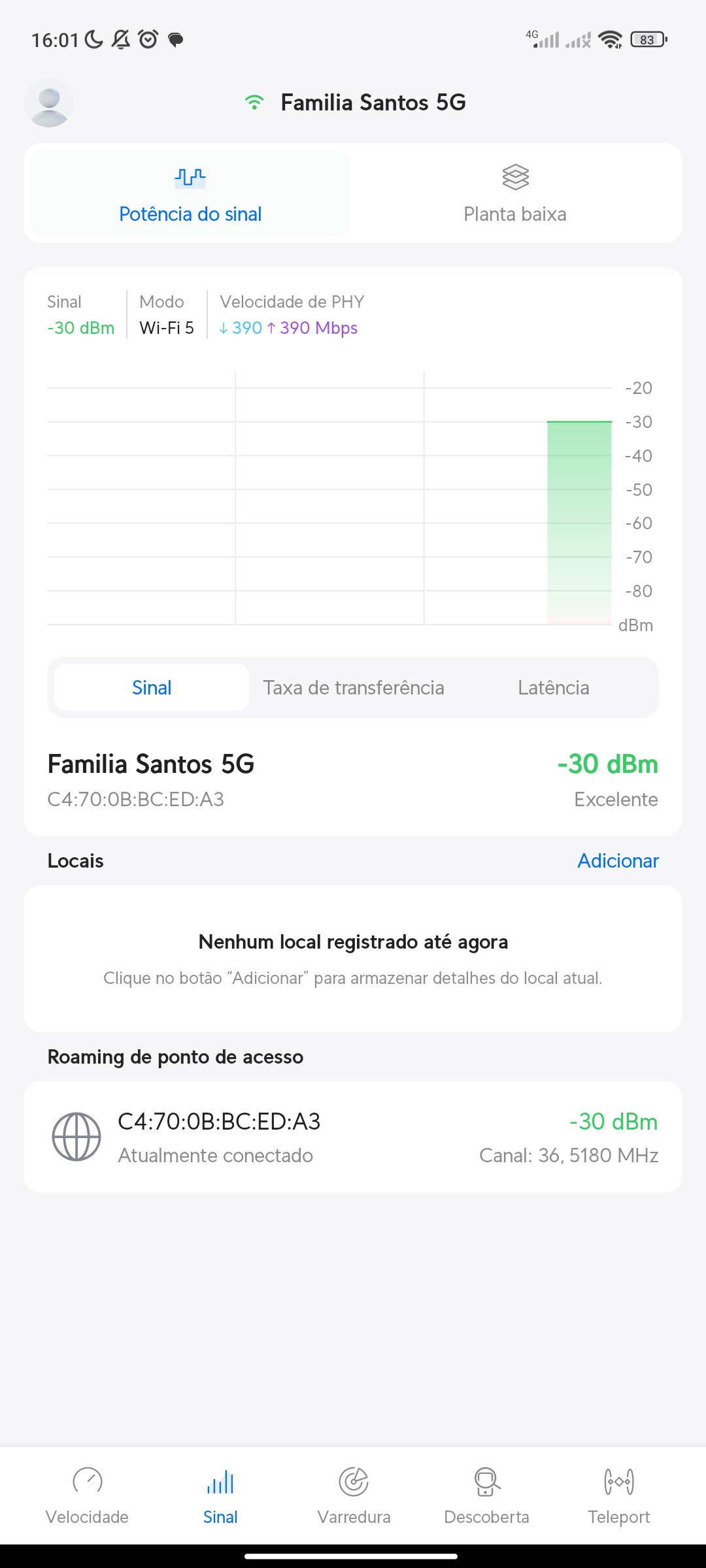Select the Potência do sinal tab
Screen dimensions: 706x1568
(190, 194)
